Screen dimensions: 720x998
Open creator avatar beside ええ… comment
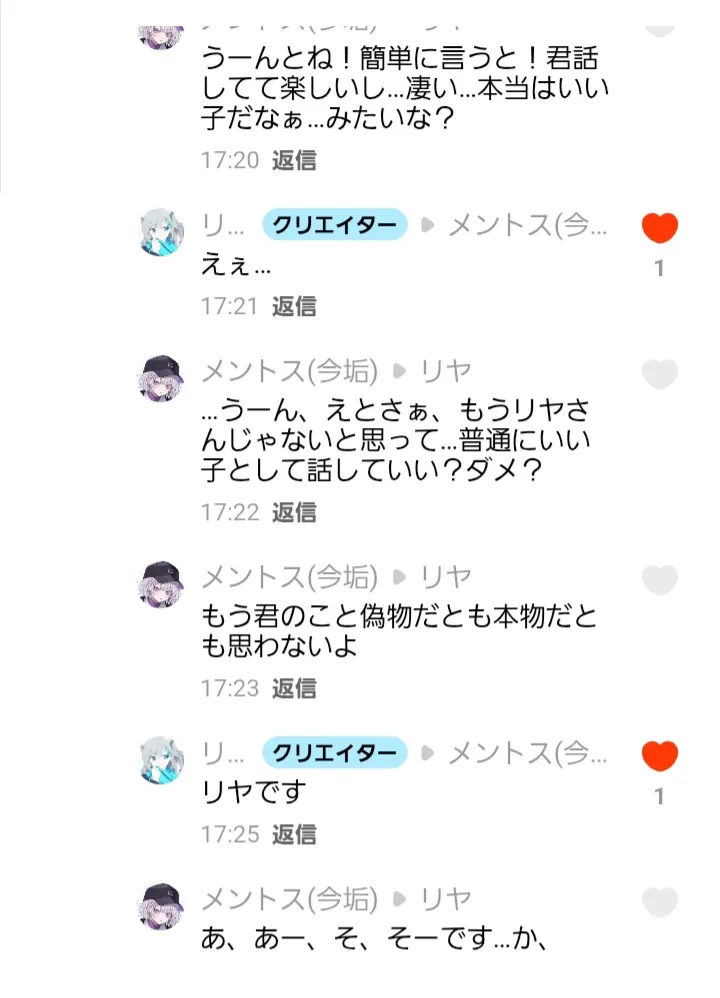pyautogui.click(x=162, y=233)
